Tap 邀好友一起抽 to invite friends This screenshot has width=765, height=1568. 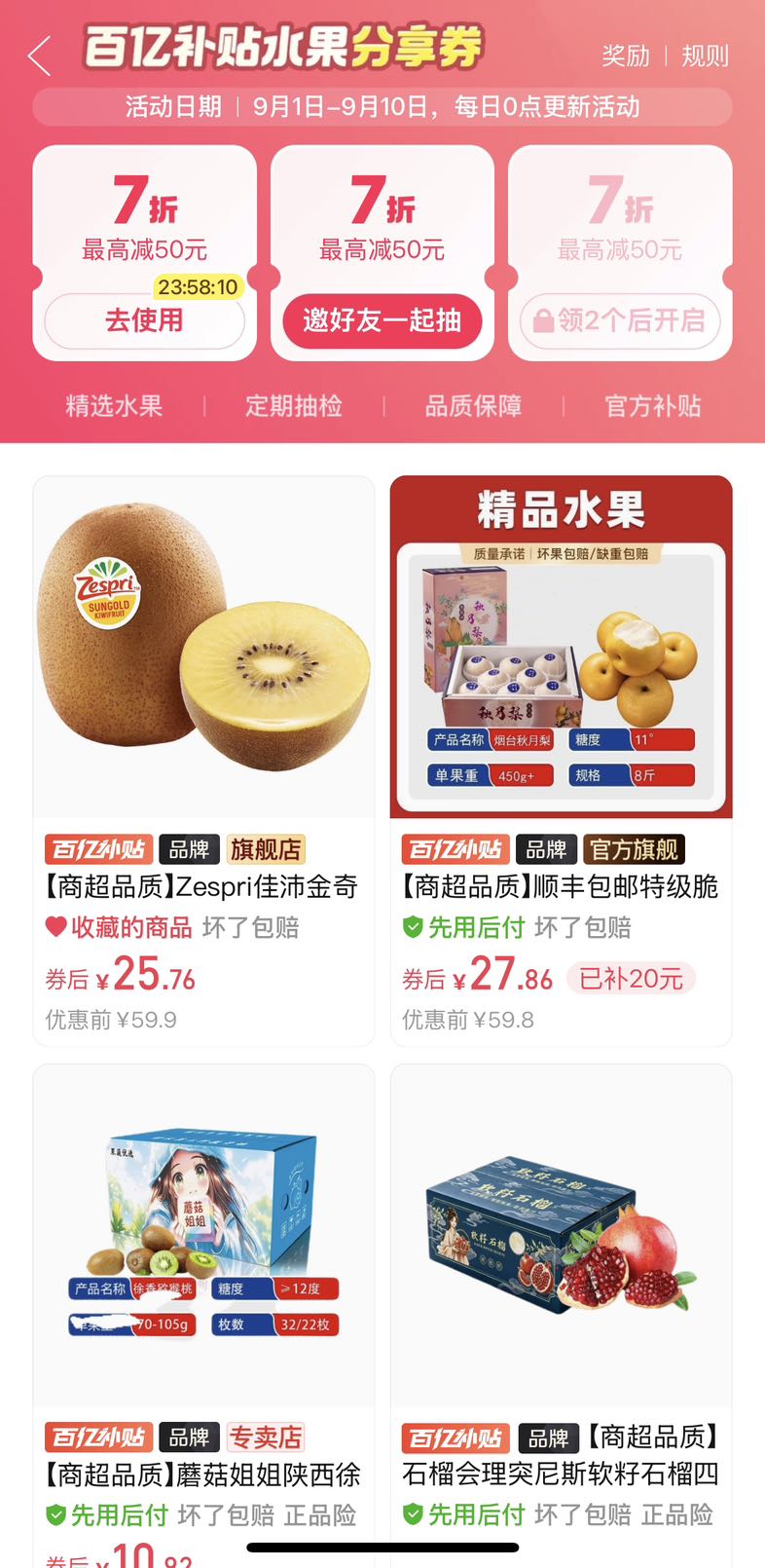382,320
